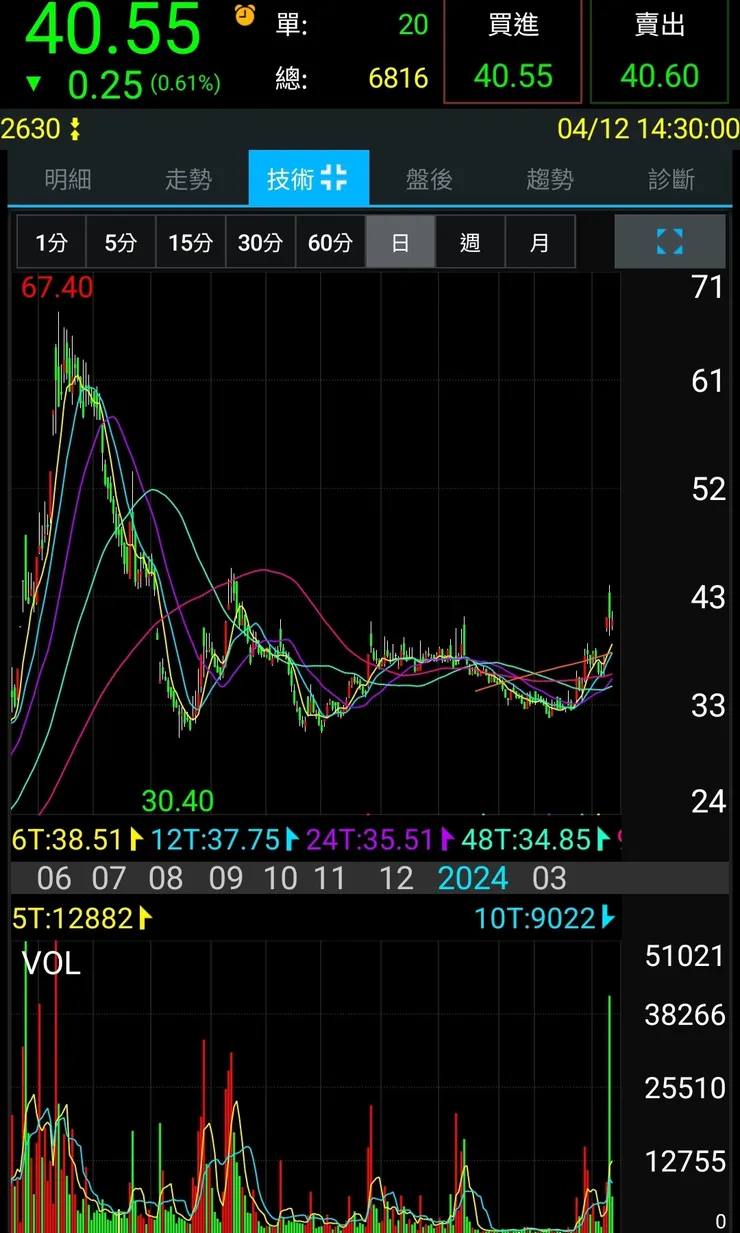Switch to the 盤後 after-hours tab
740x1233 pixels.
(429, 179)
